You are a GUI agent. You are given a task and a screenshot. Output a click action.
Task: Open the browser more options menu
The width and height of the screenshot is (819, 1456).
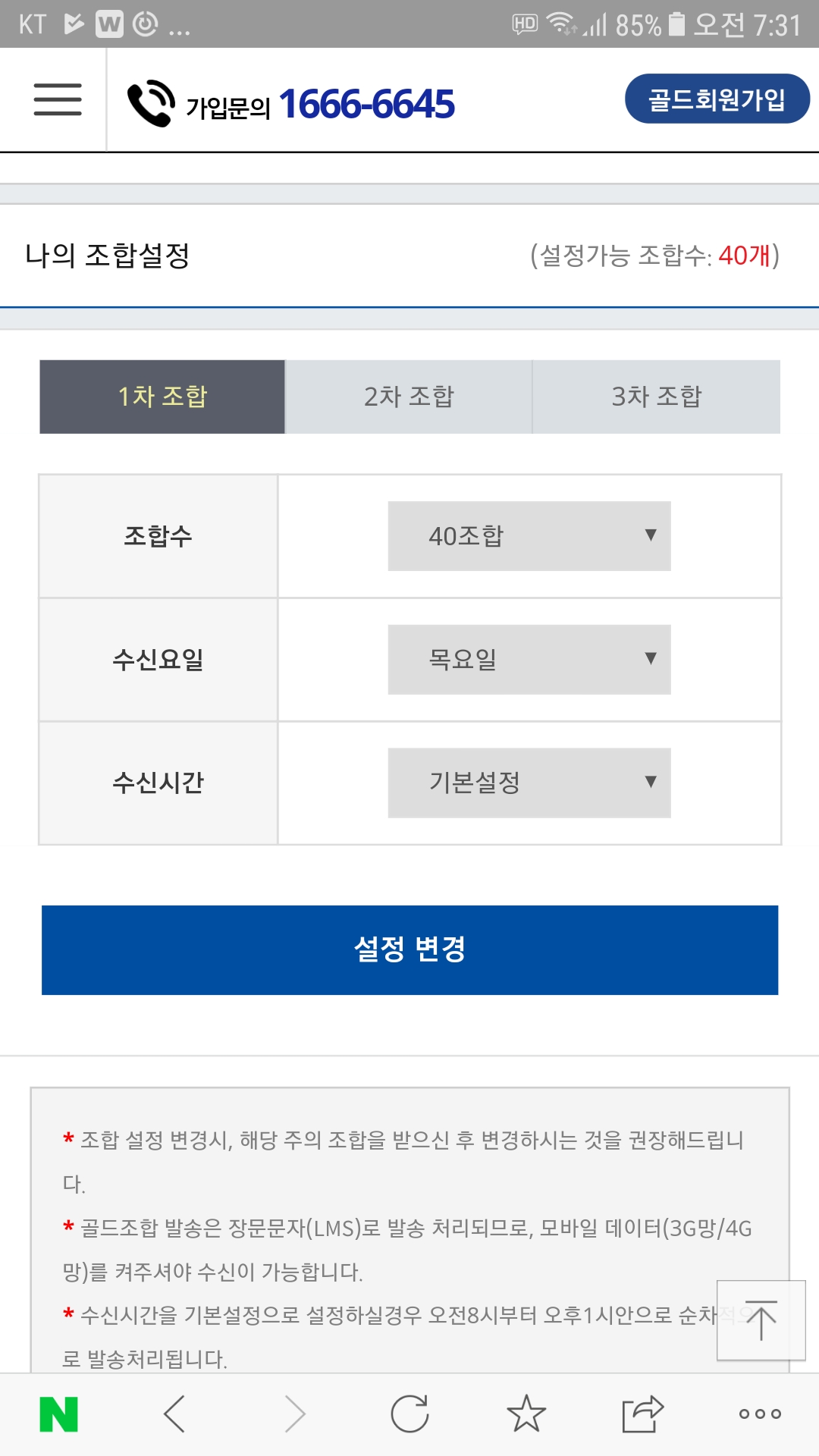point(760,1414)
